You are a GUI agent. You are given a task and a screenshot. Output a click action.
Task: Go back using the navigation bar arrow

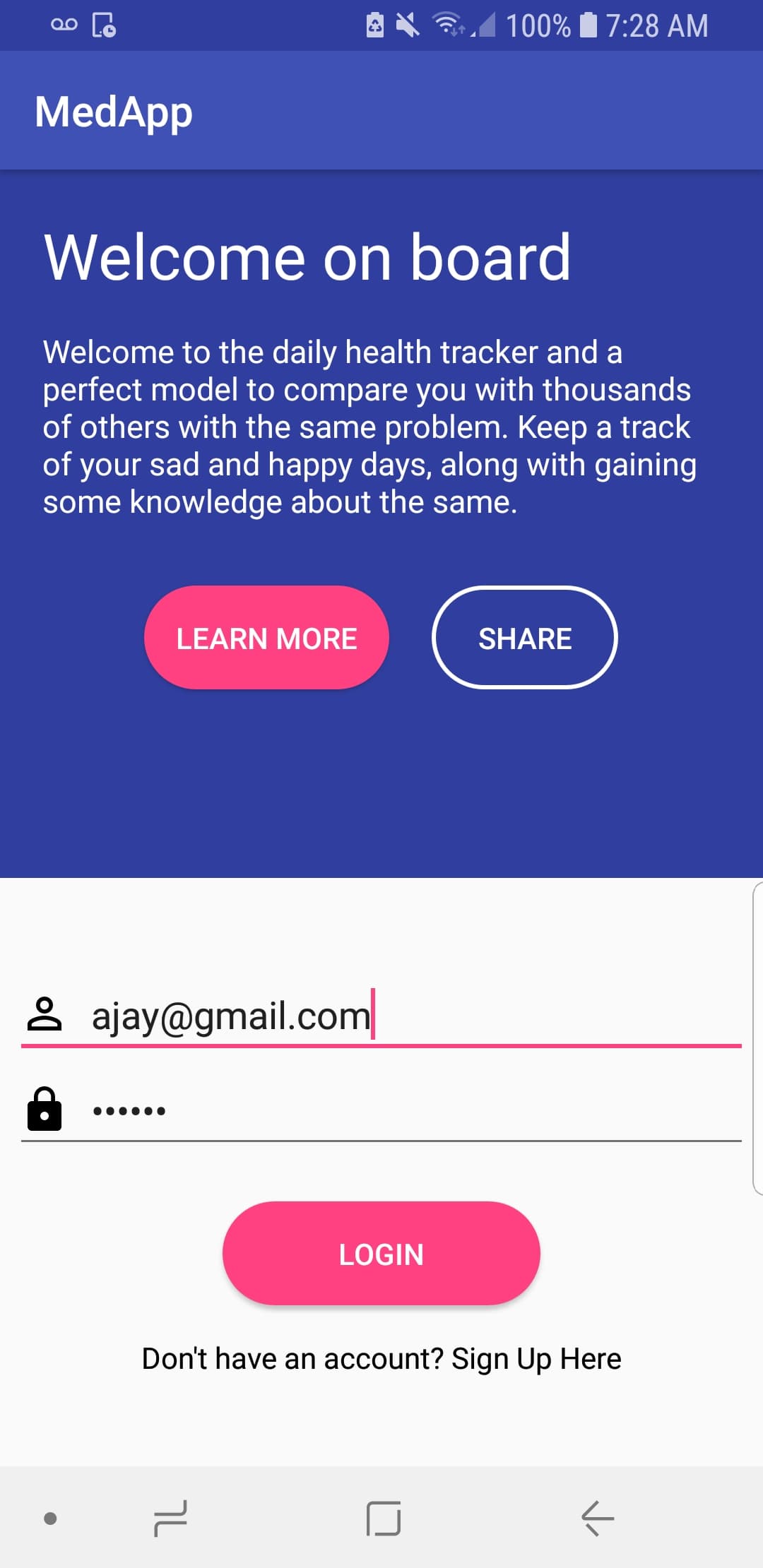(597, 1519)
